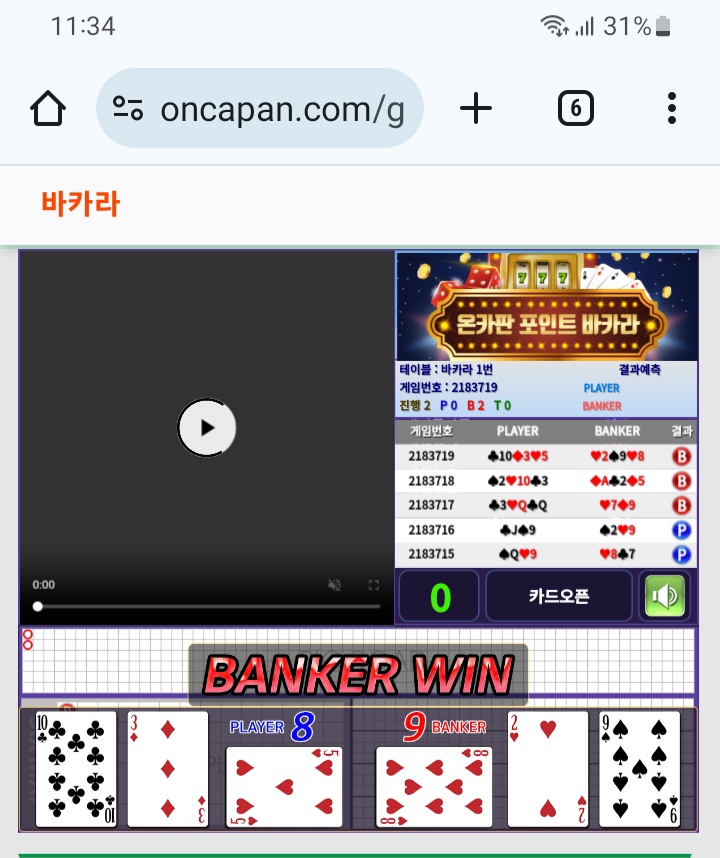Go to the browser home page

click(48, 109)
